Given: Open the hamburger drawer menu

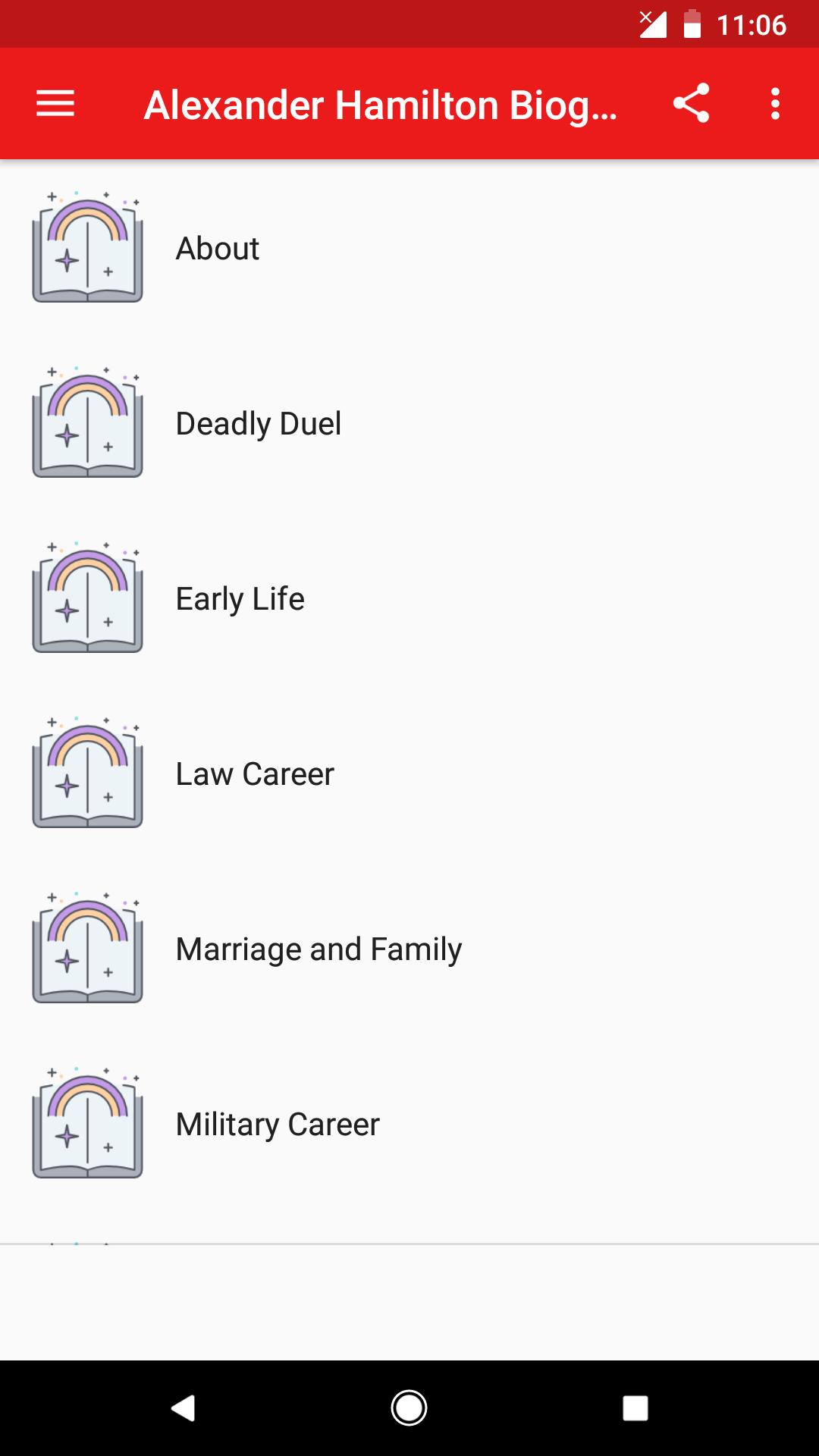Looking at the screenshot, I should (x=55, y=104).
